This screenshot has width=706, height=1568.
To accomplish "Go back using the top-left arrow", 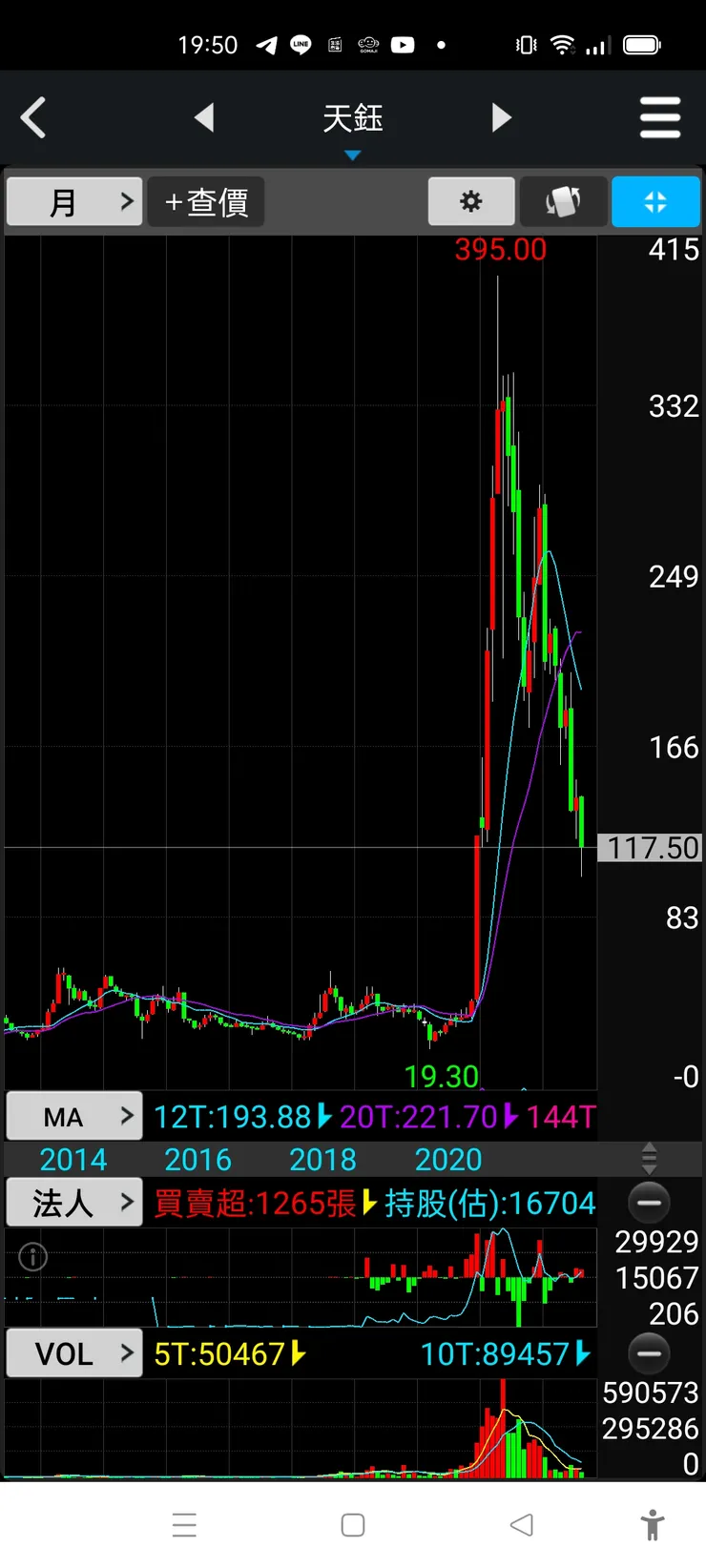I will pyautogui.click(x=34, y=118).
